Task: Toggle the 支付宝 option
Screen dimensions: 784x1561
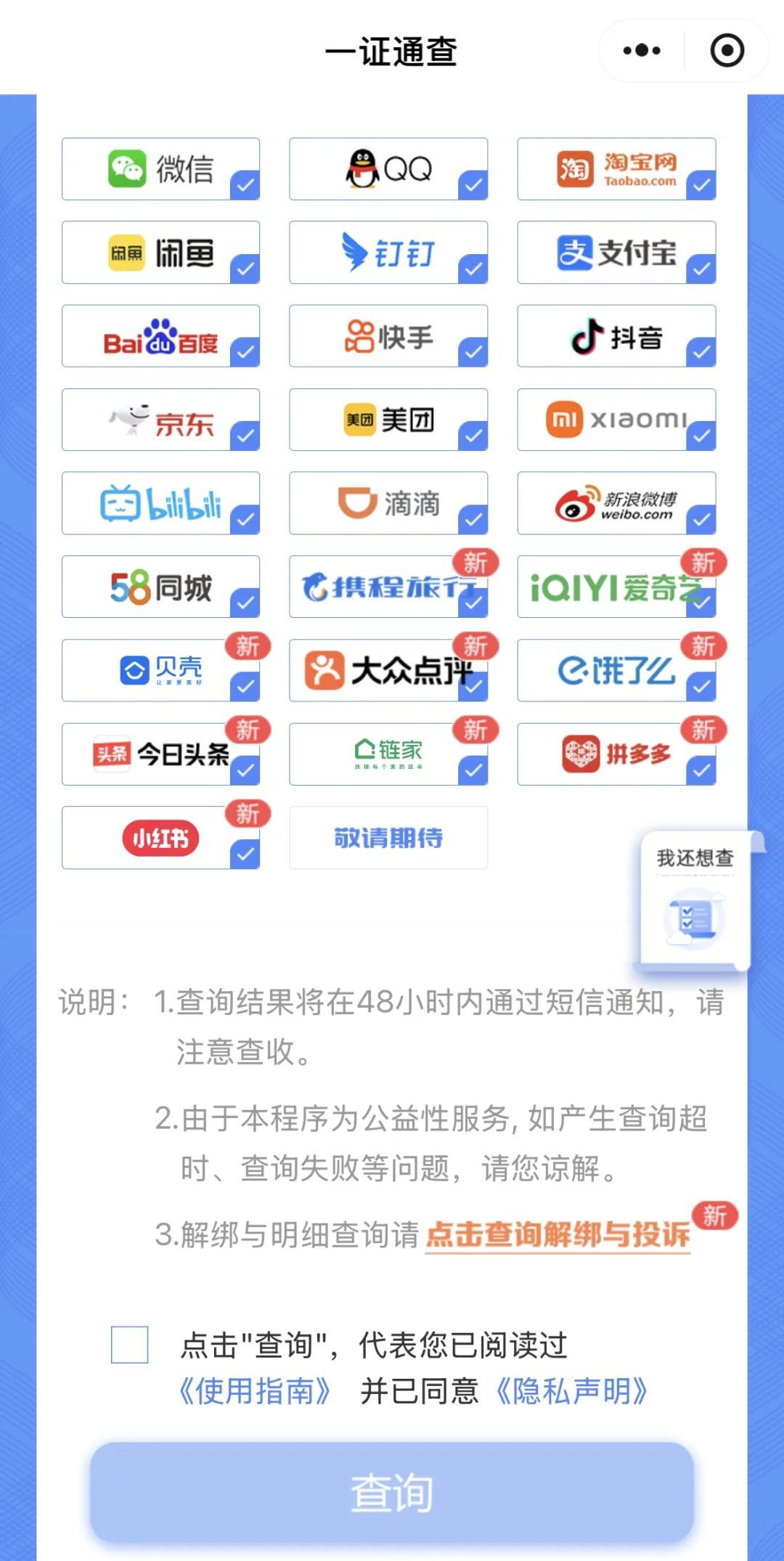Action: pos(616,253)
